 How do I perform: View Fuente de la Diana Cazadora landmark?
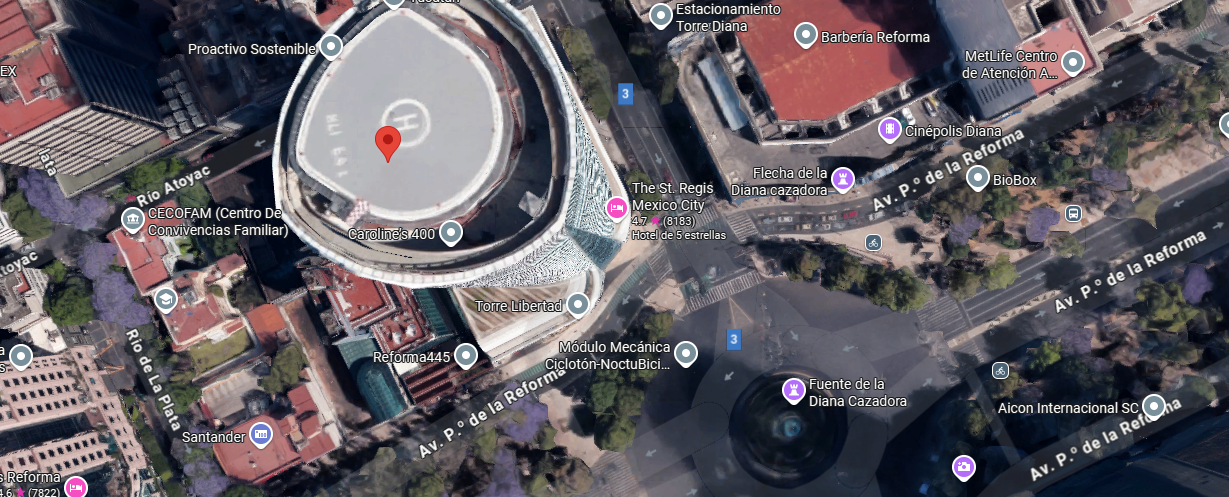[795, 388]
